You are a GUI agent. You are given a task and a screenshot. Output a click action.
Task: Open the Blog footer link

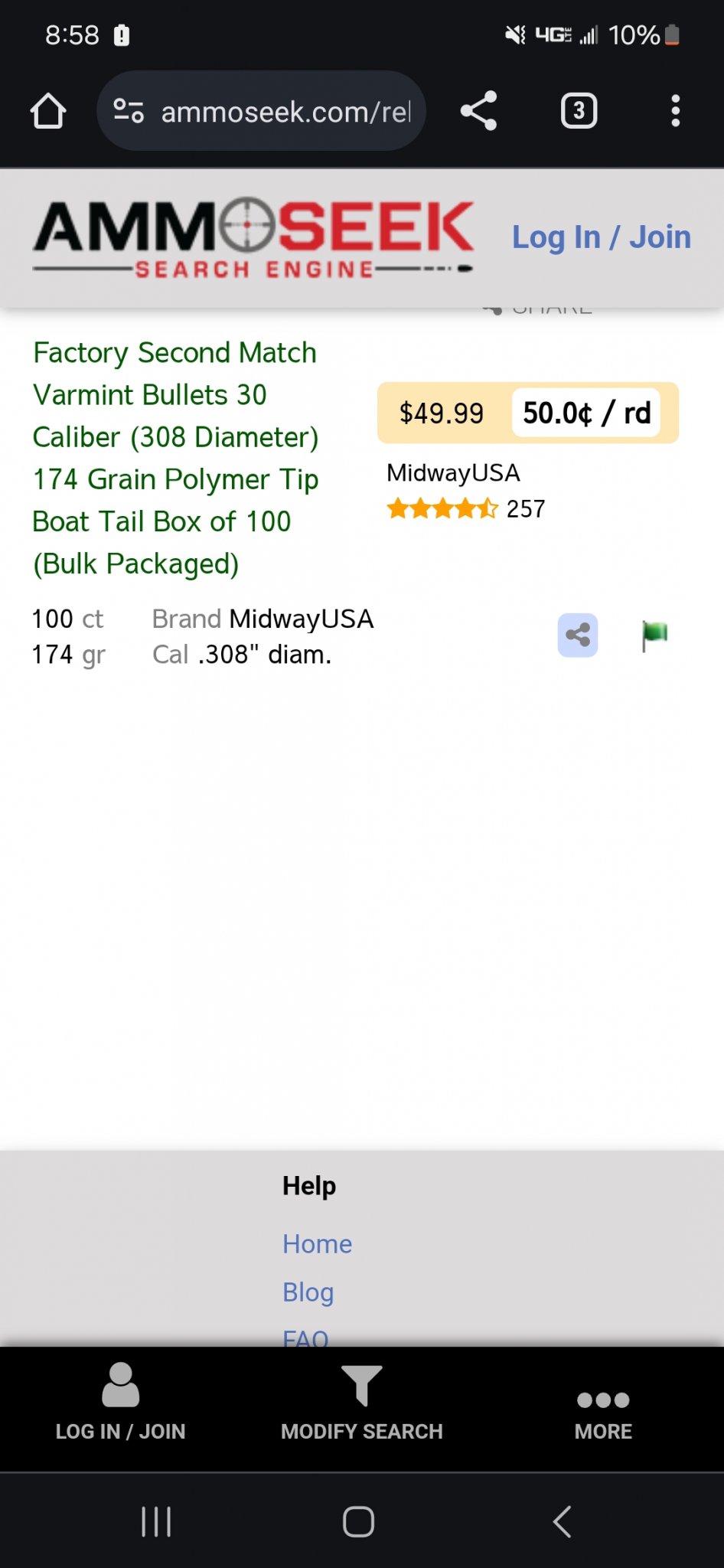coord(308,1292)
